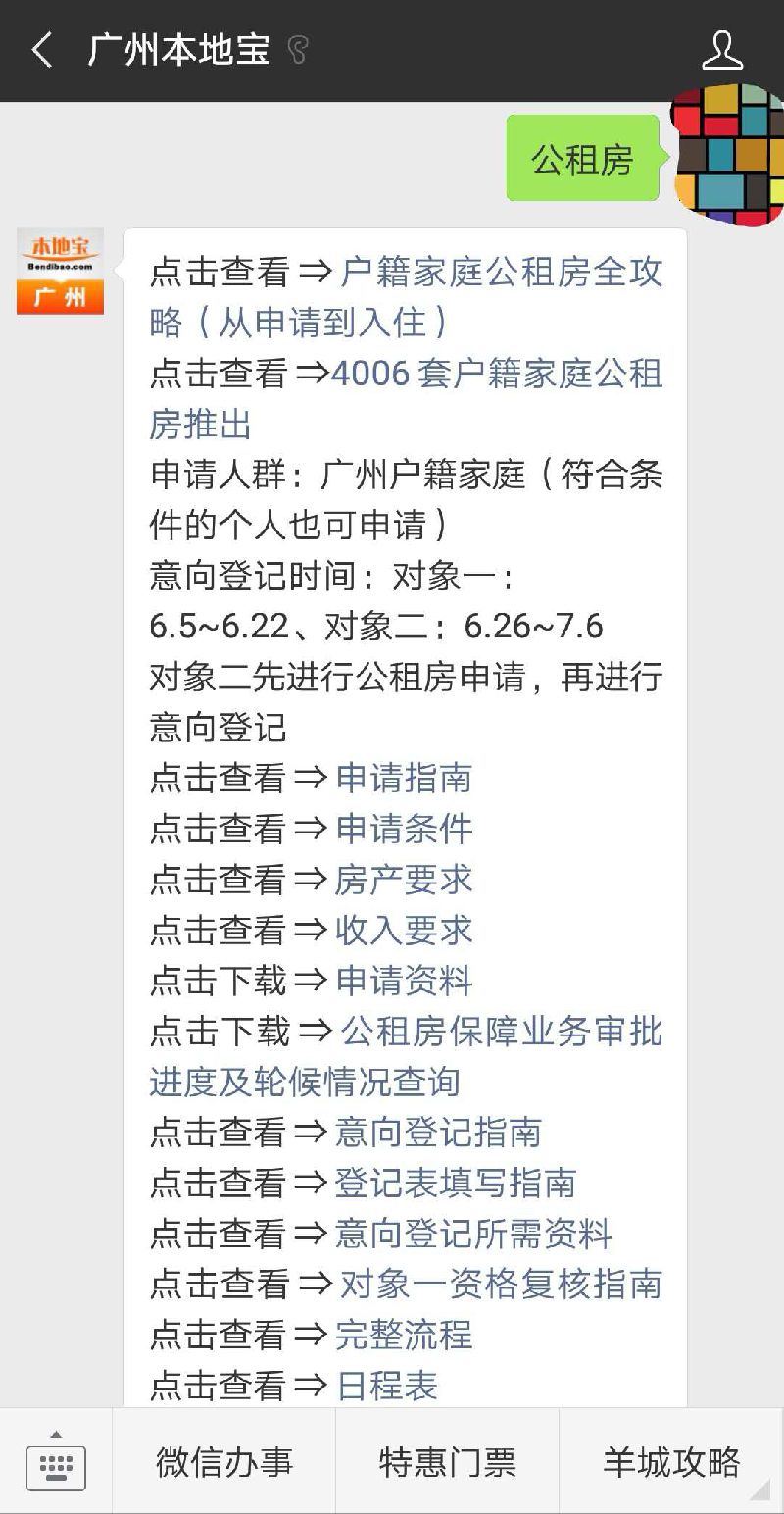Image resolution: width=784 pixels, height=1514 pixels.
Task: Open the 收入要求 link
Action: 404,931
